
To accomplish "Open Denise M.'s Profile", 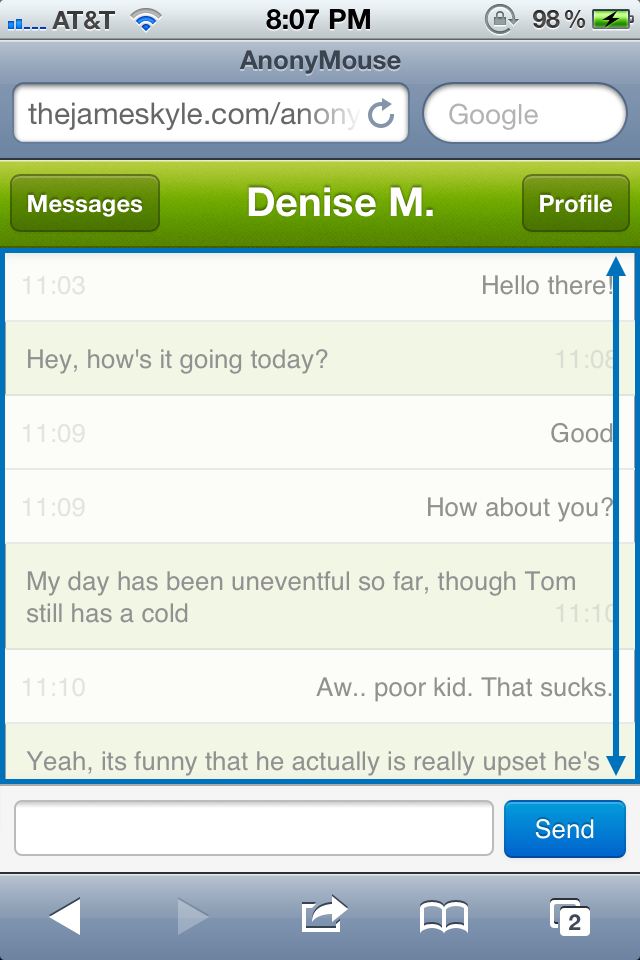I will (x=575, y=204).
